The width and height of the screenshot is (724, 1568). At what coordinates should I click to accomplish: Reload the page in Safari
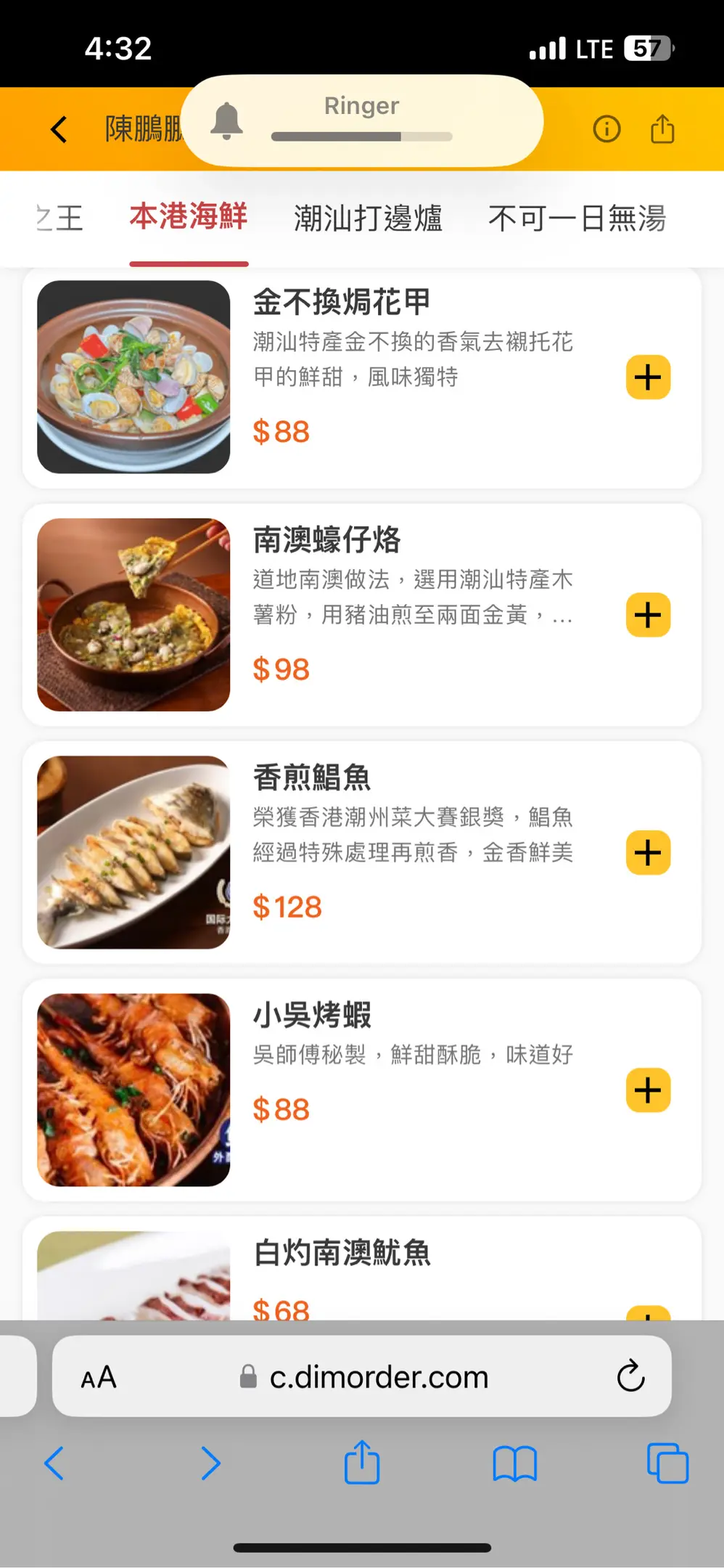[630, 1376]
